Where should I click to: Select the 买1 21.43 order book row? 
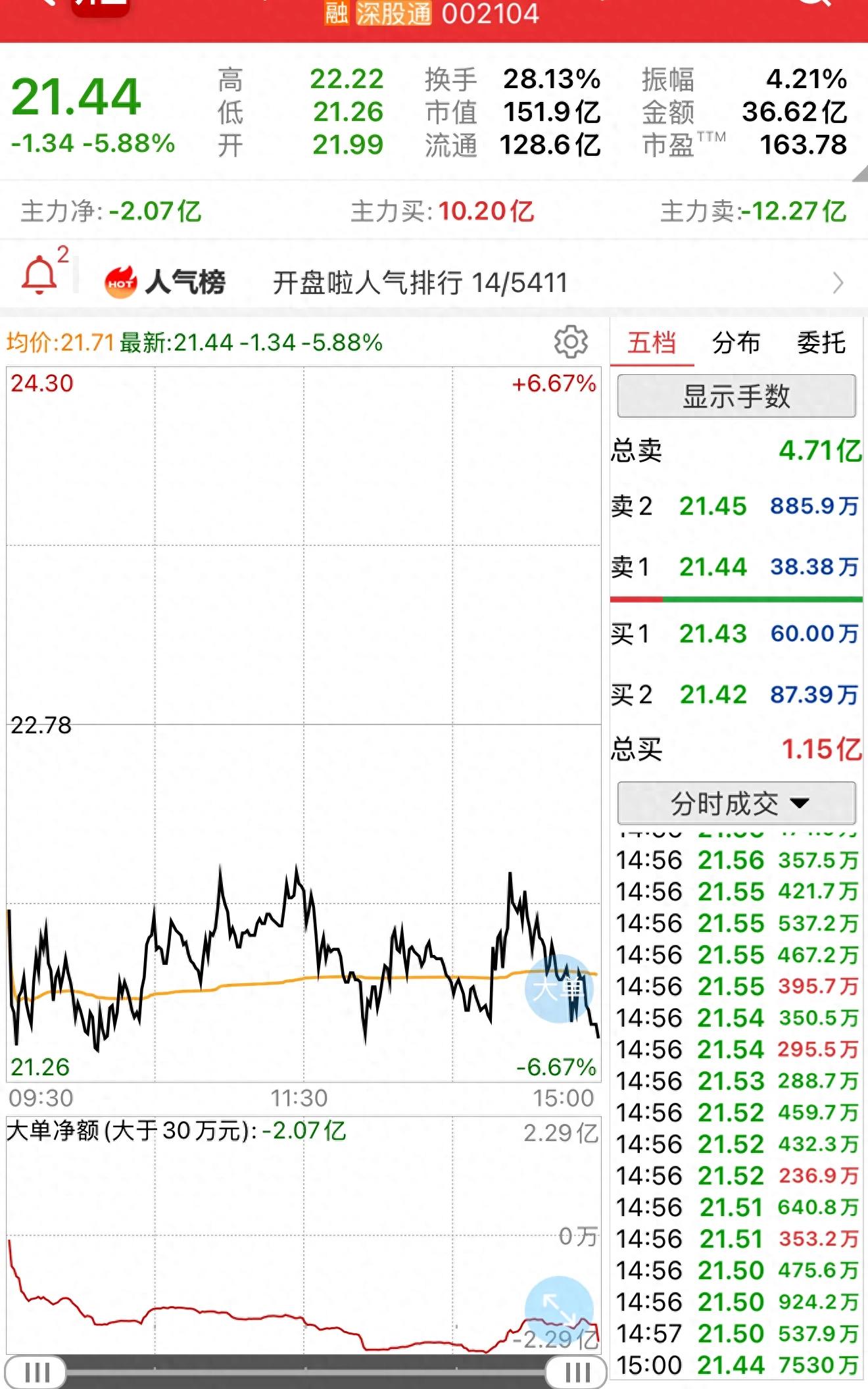click(x=736, y=633)
